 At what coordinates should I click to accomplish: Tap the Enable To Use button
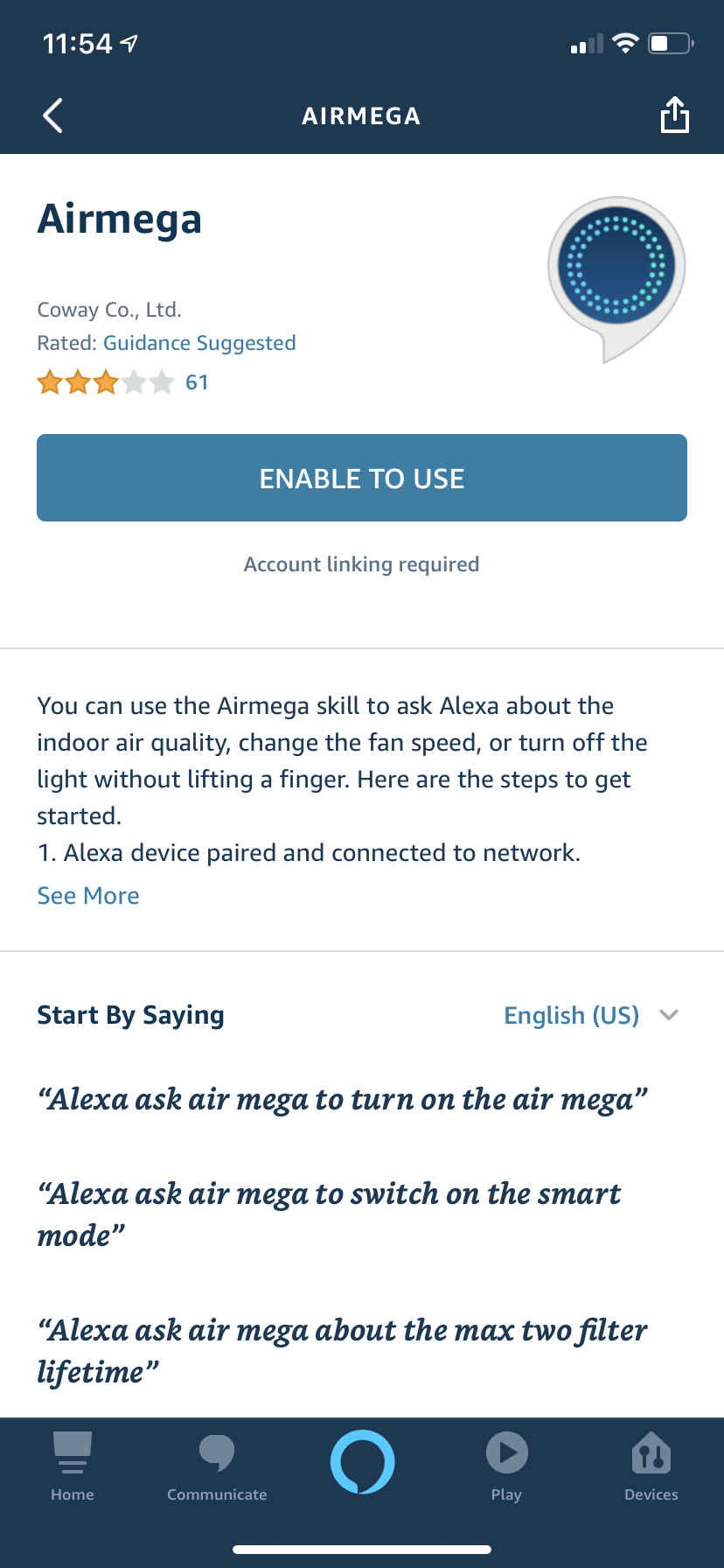(x=362, y=478)
